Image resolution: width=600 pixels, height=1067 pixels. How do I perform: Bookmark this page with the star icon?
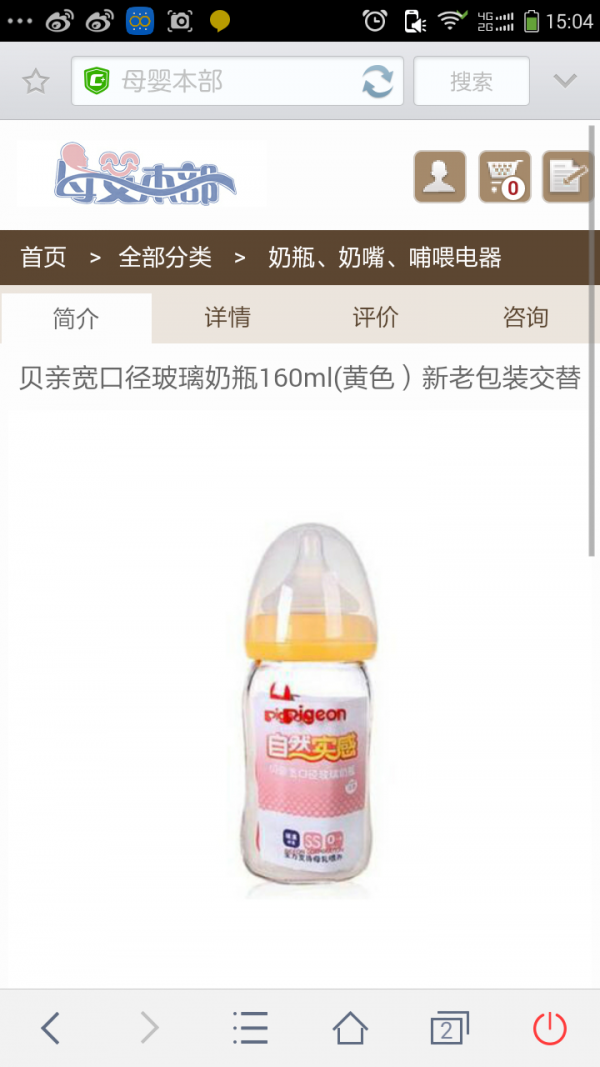36,81
